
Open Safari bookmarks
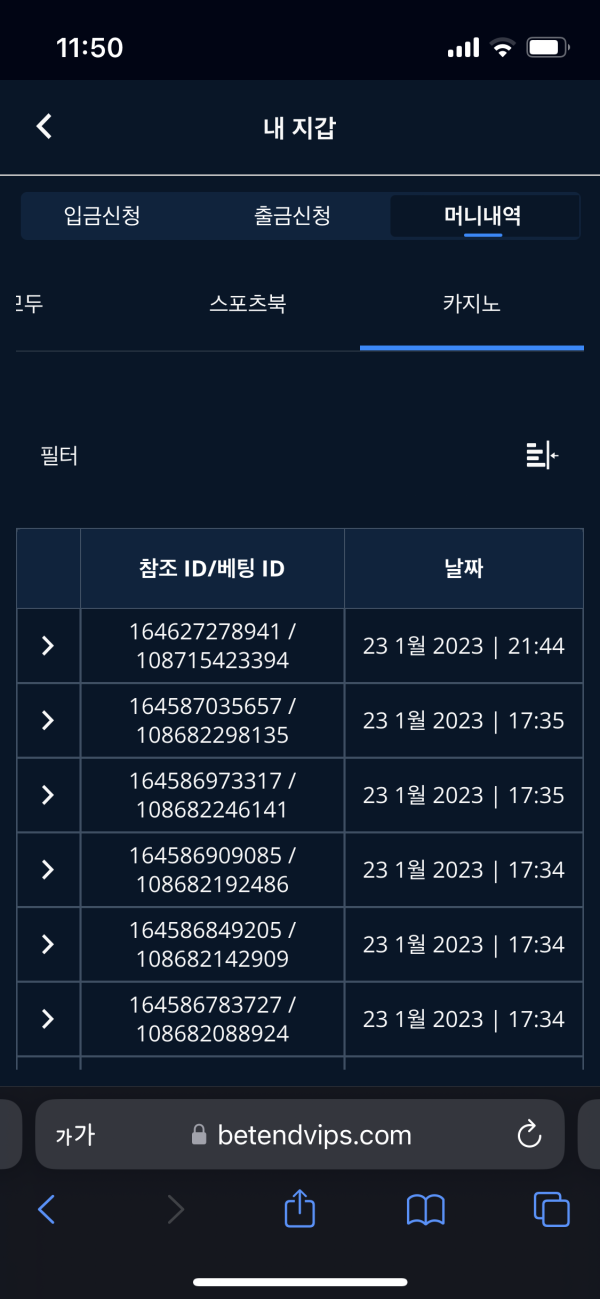point(425,1210)
